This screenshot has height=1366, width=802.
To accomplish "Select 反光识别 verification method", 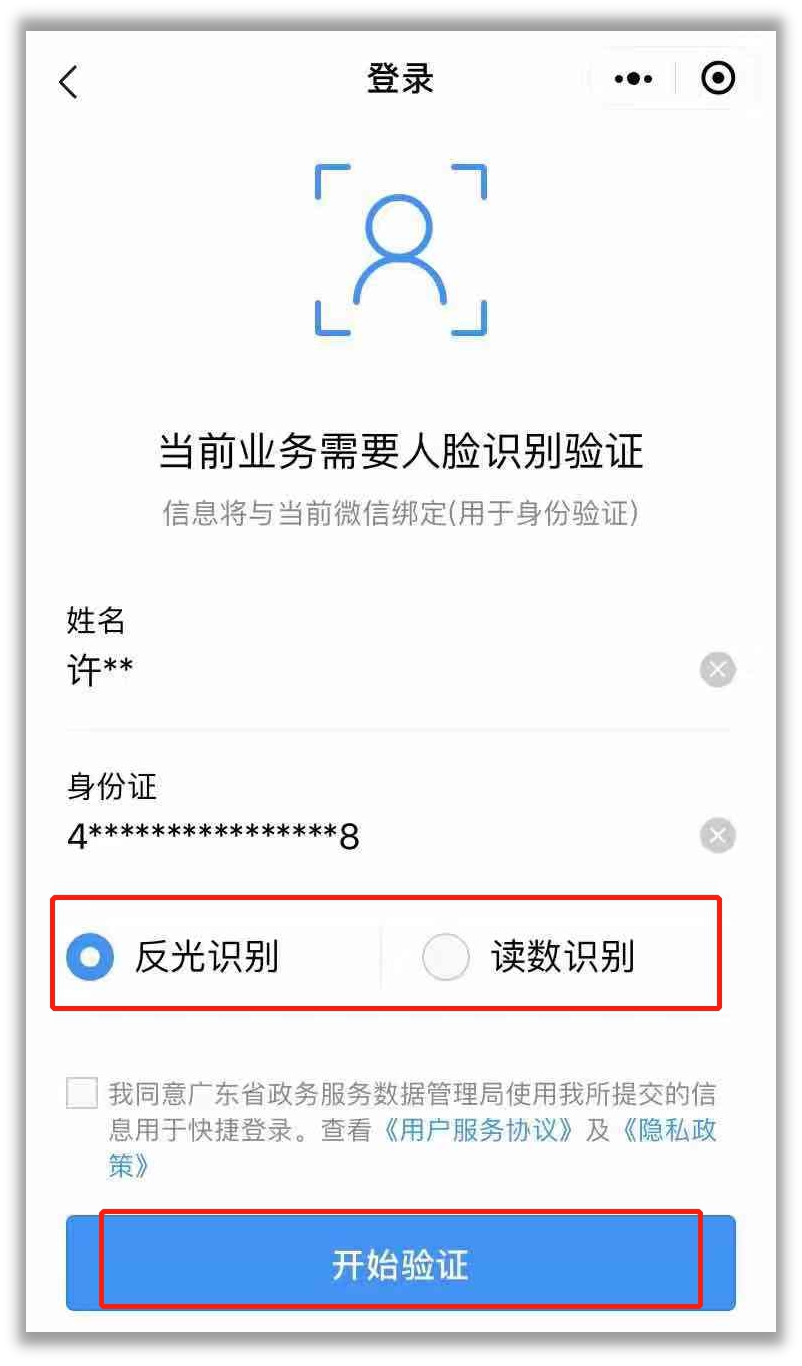I will (90, 957).
